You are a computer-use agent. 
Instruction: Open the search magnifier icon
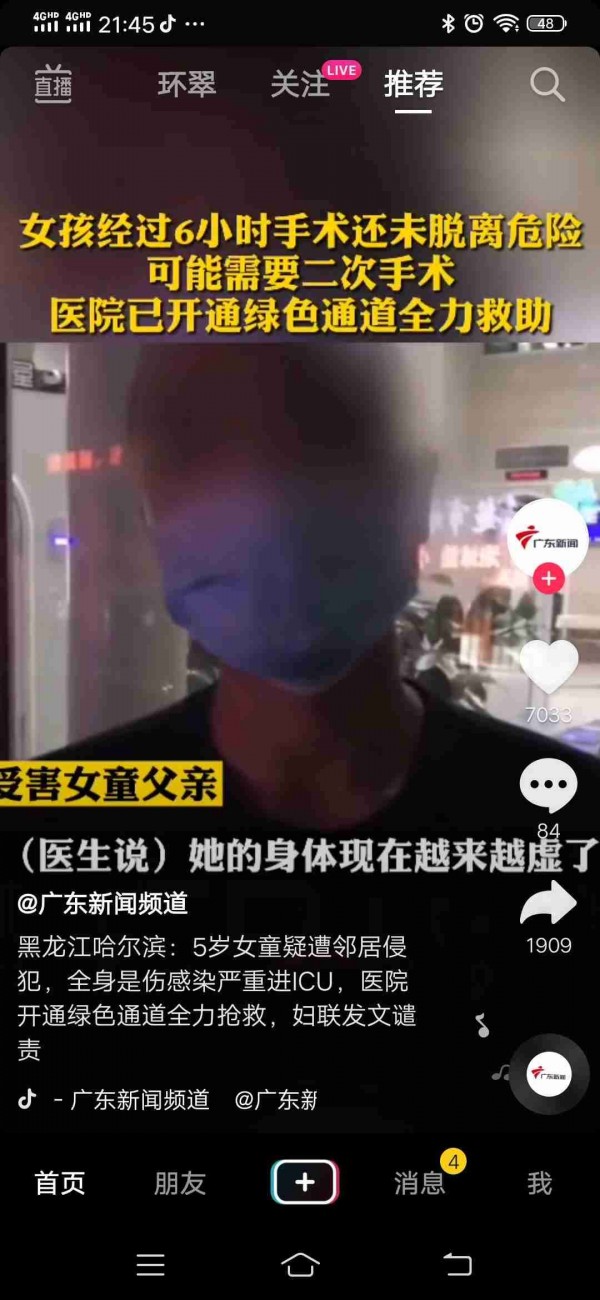547,85
